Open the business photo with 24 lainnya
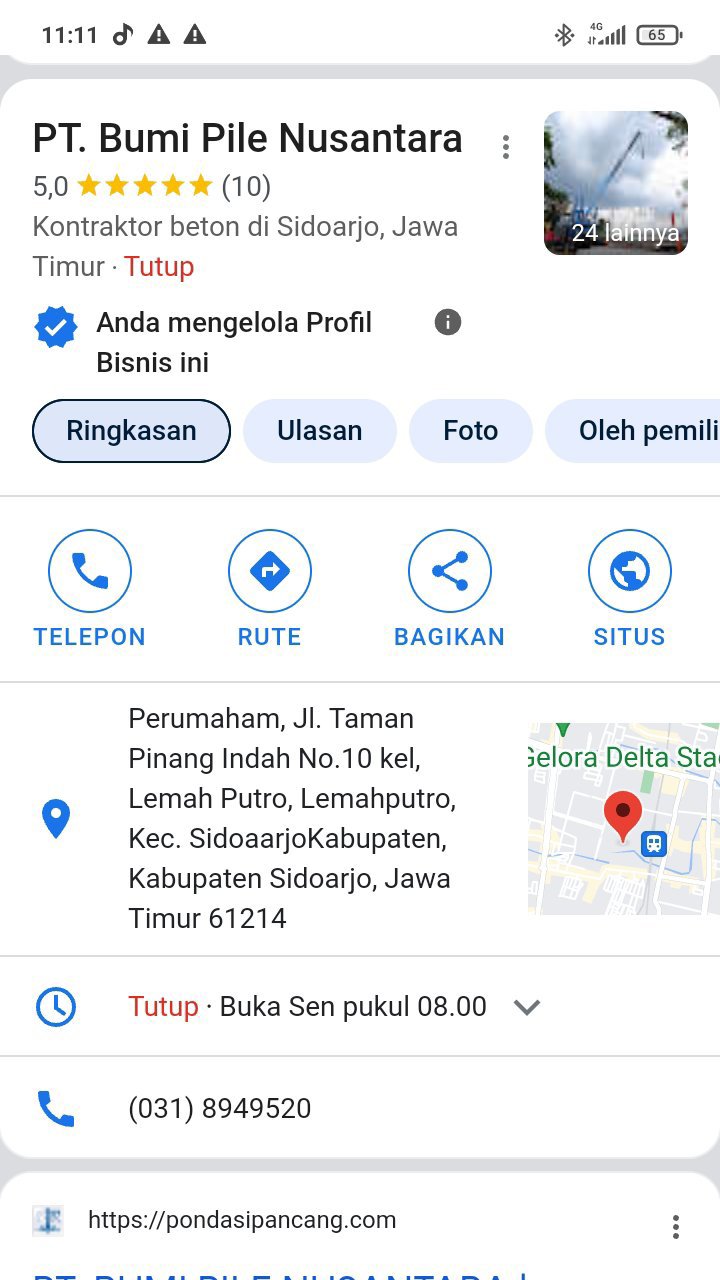The height and width of the screenshot is (1280, 720). (615, 183)
